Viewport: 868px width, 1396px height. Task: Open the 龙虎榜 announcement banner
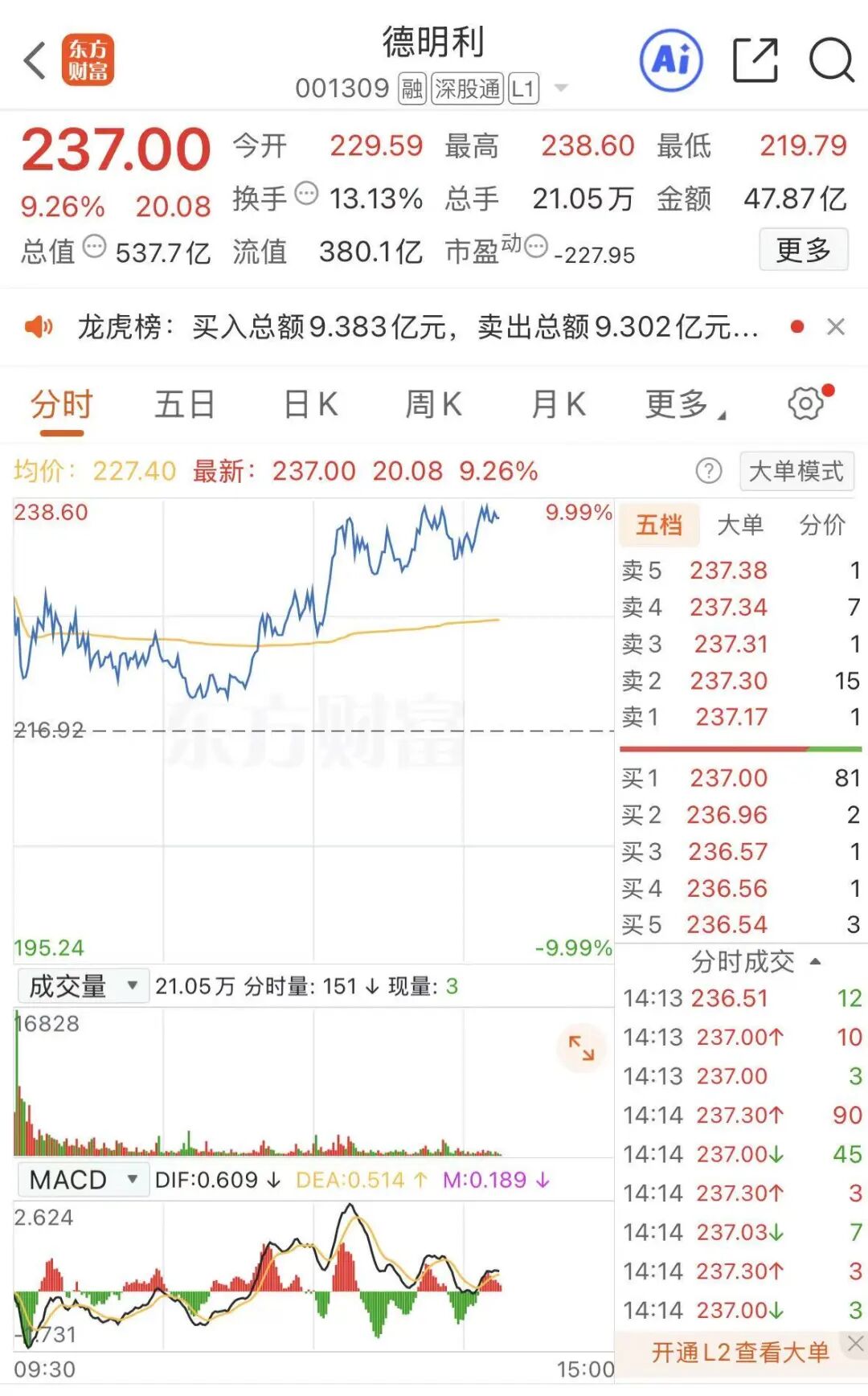[418, 327]
